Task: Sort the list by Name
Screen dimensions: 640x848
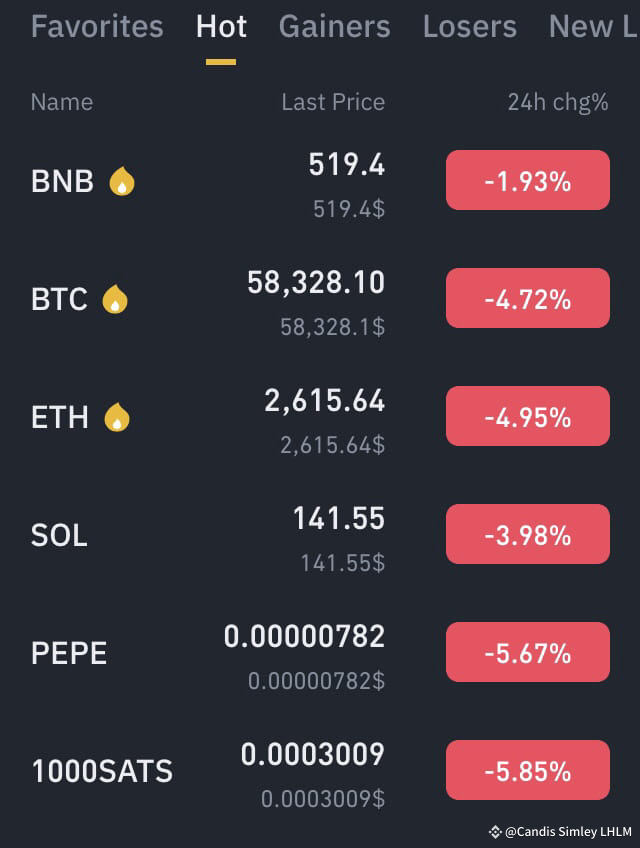Action: click(x=62, y=102)
